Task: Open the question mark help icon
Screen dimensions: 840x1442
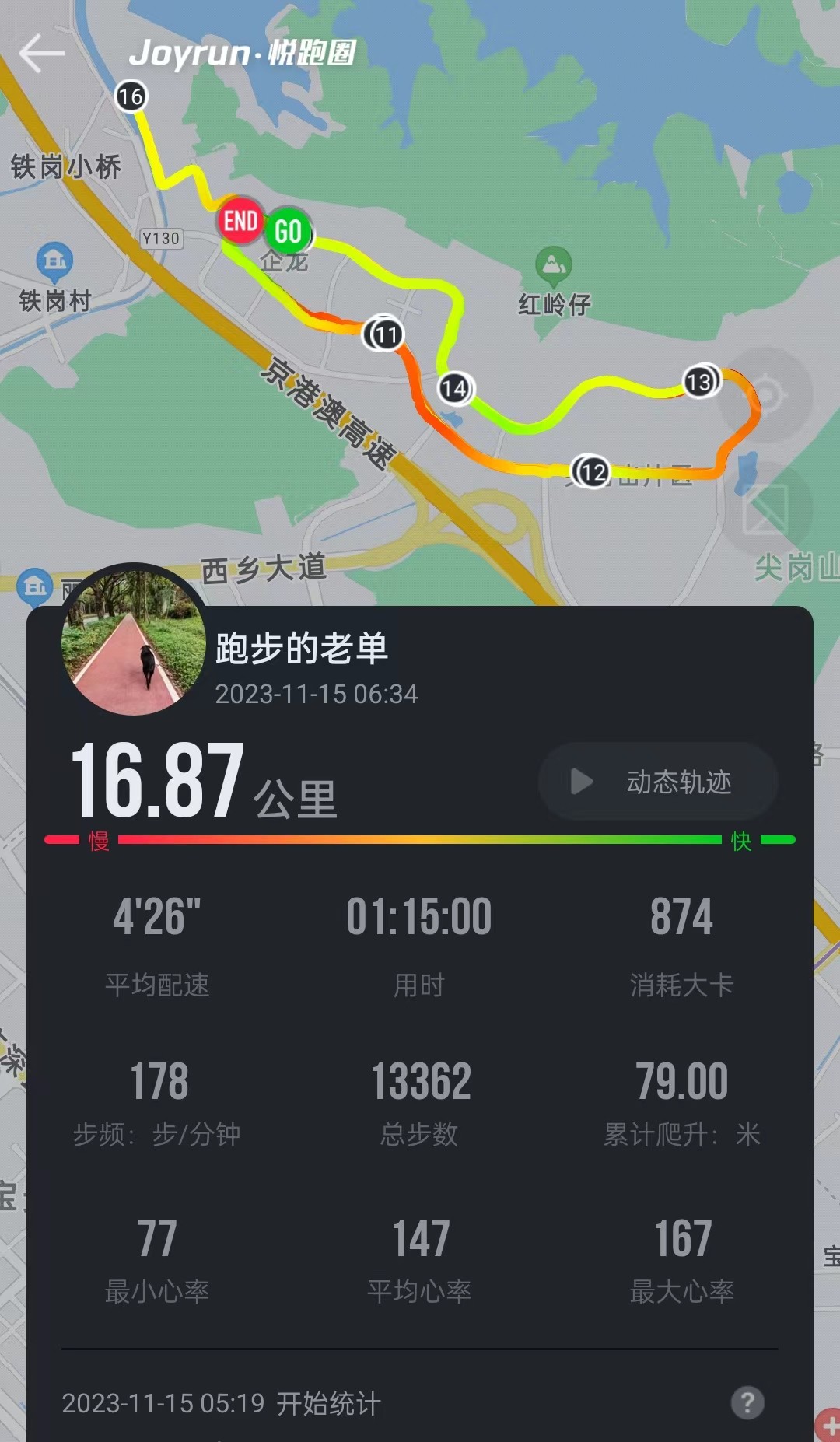Action: tap(747, 1402)
